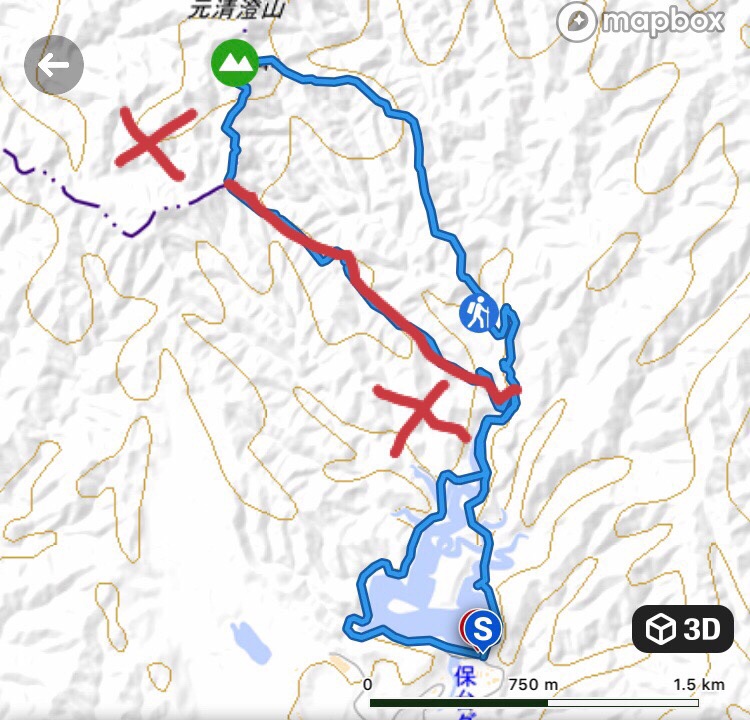
Task: Switch the map to 3D view
Action: 683,629
